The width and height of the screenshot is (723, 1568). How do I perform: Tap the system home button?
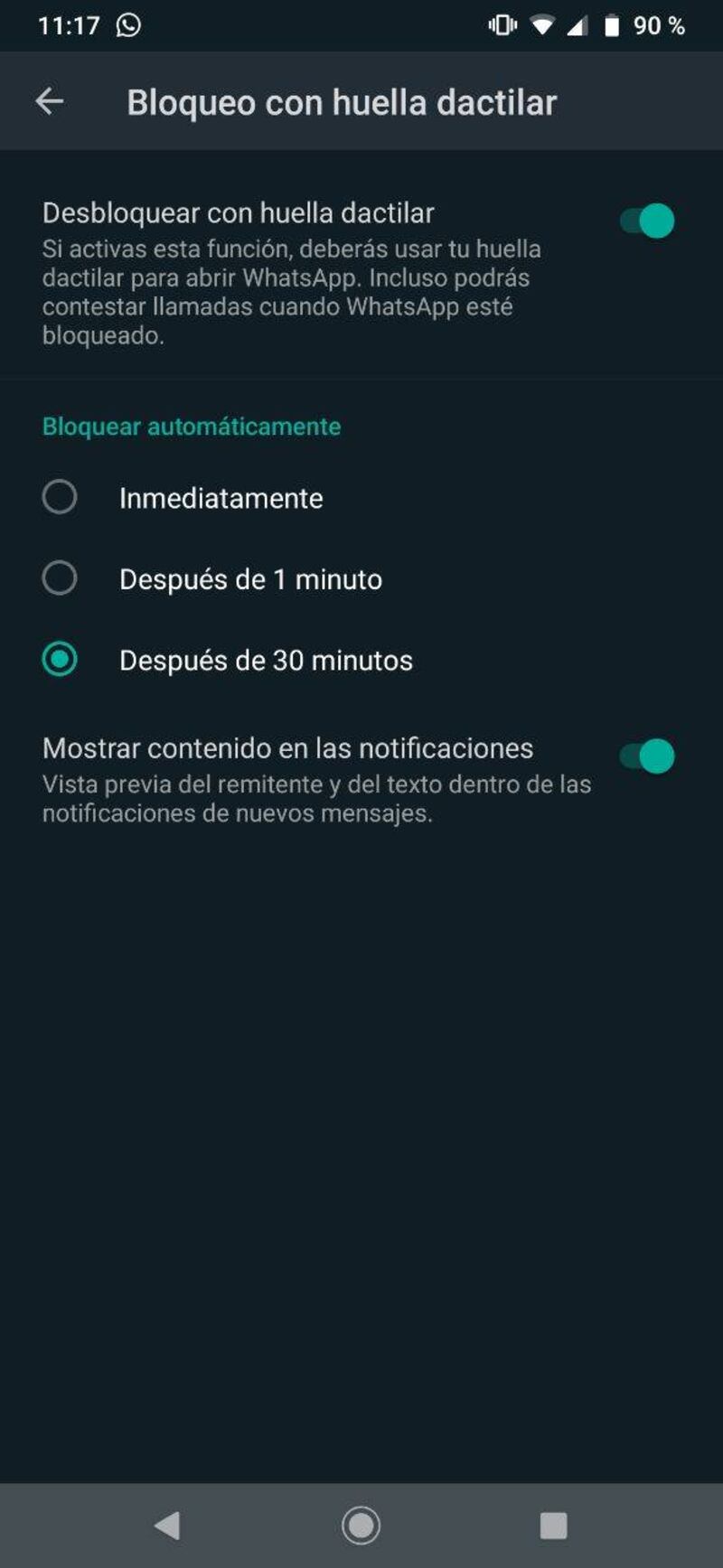click(361, 1526)
